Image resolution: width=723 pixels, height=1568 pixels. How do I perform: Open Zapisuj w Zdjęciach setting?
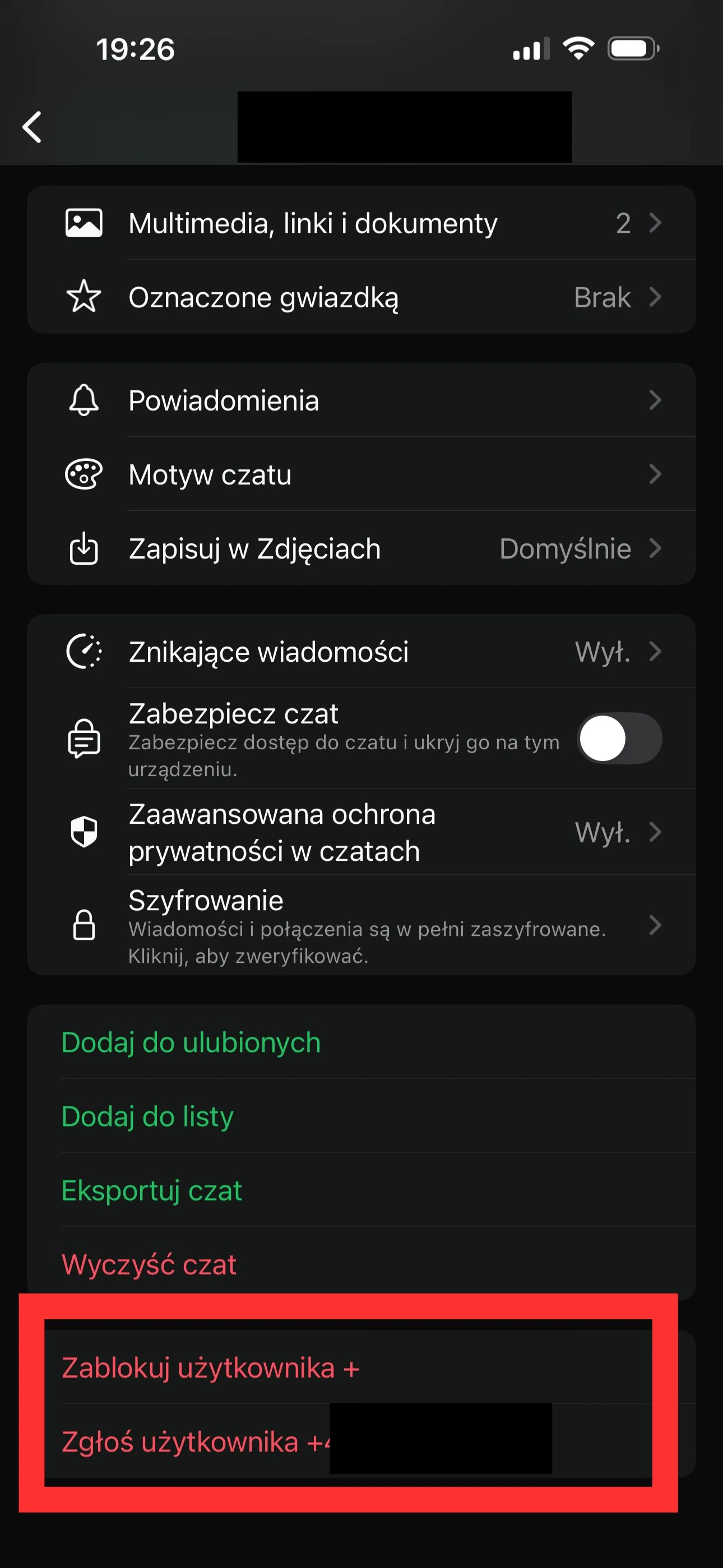(x=361, y=548)
